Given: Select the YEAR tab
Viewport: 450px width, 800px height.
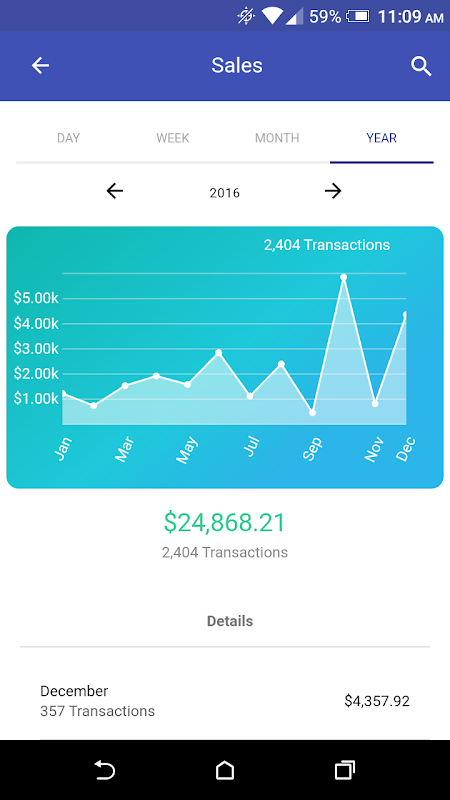Looking at the screenshot, I should tap(382, 138).
